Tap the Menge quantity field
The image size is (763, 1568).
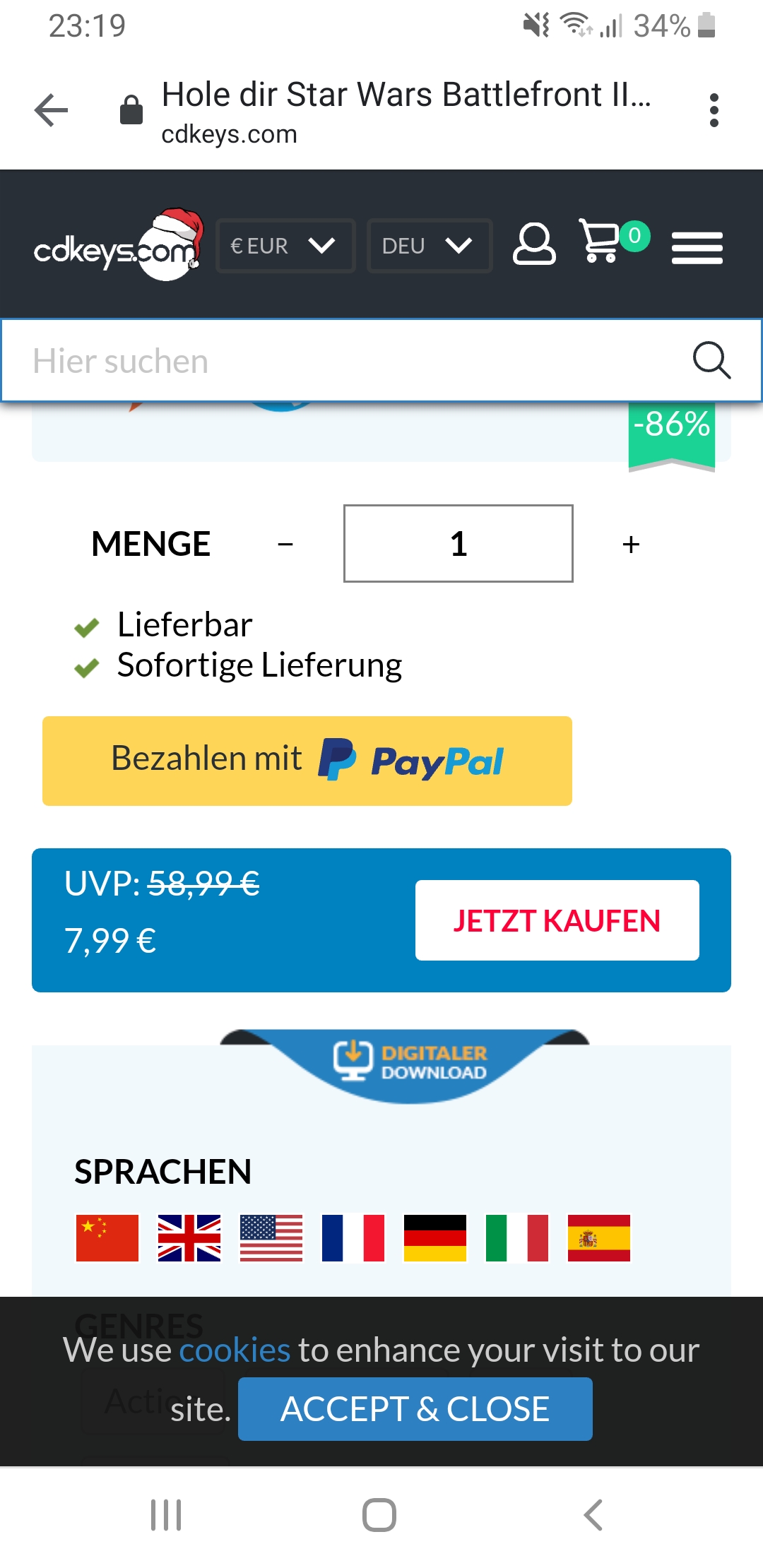click(458, 544)
